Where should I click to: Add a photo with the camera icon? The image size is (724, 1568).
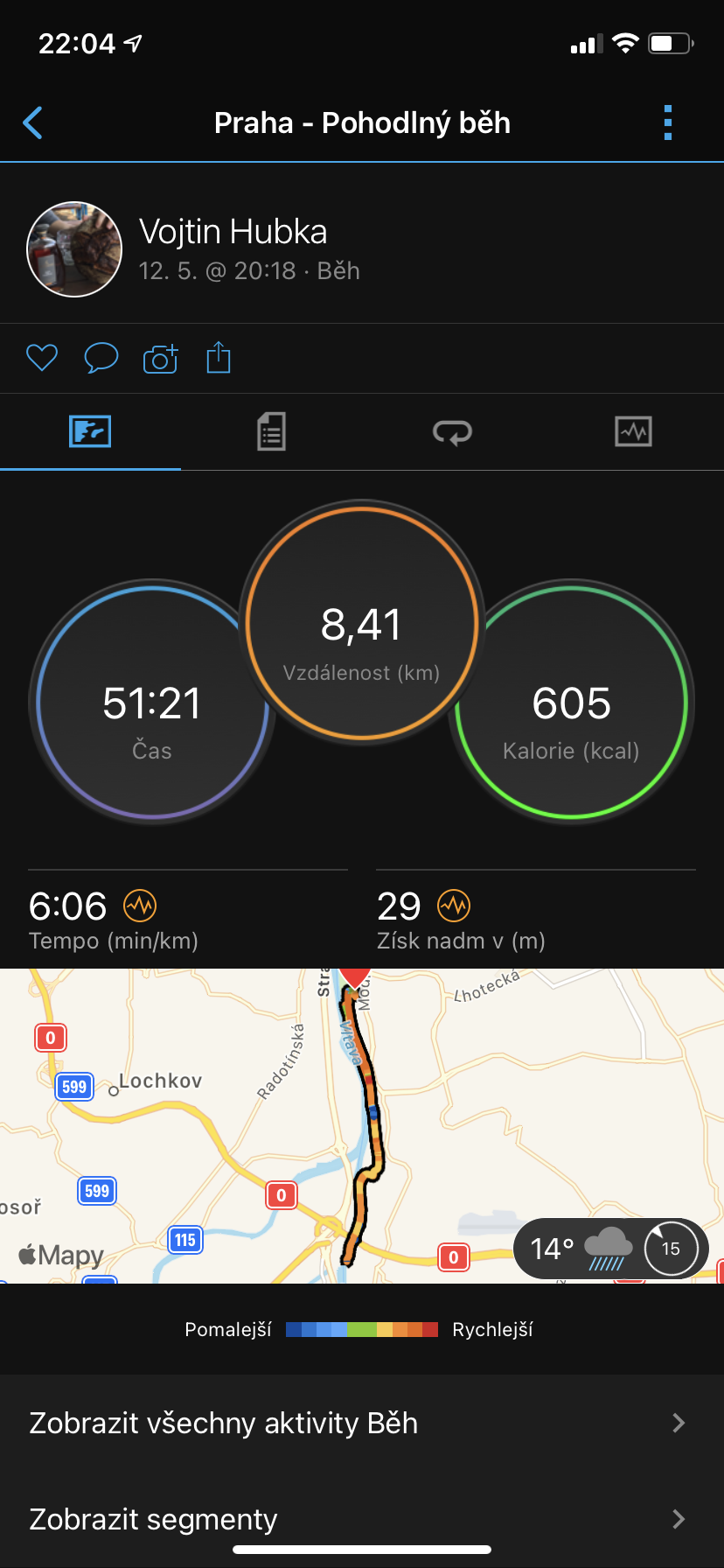(160, 358)
